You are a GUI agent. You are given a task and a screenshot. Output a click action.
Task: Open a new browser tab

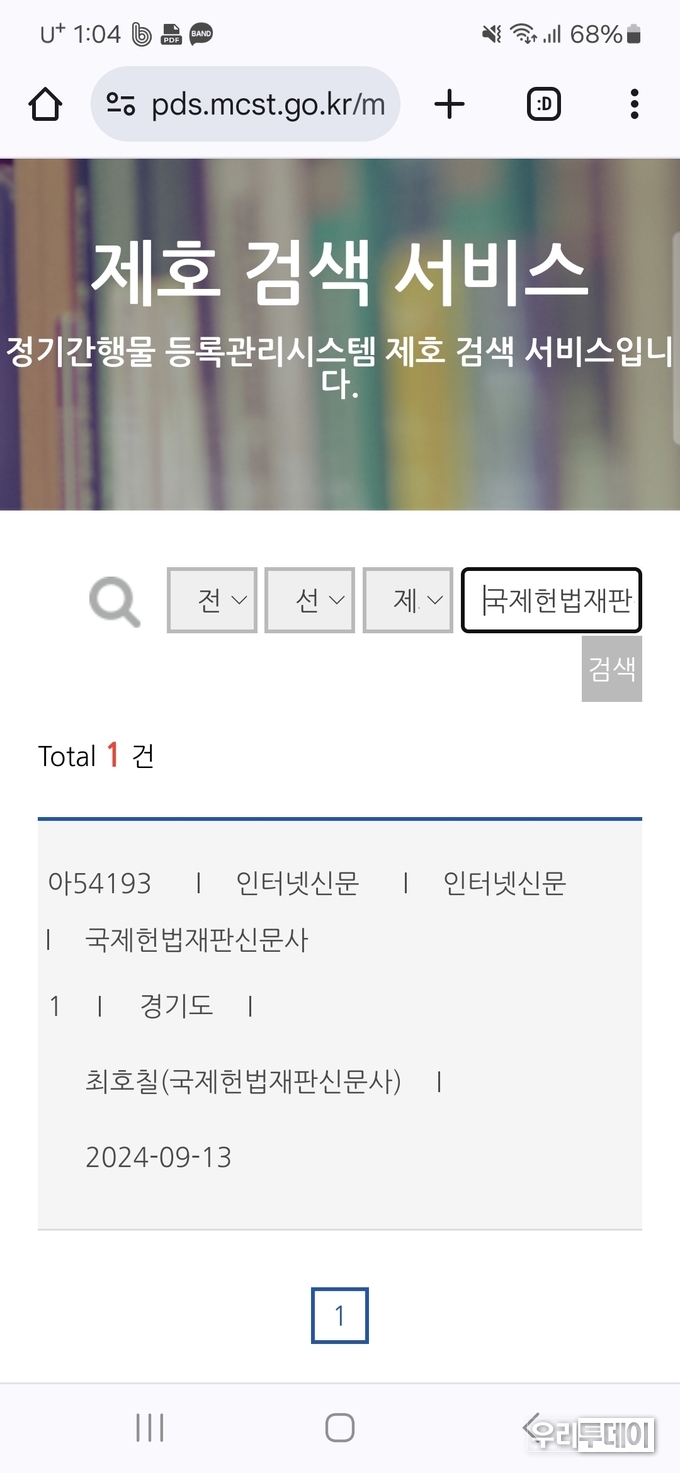pos(450,104)
